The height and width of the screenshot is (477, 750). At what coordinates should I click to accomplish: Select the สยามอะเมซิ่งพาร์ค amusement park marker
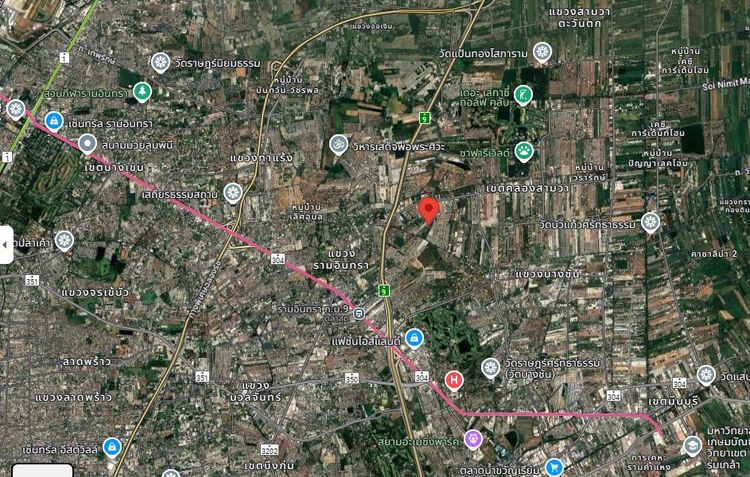[x=472, y=439]
